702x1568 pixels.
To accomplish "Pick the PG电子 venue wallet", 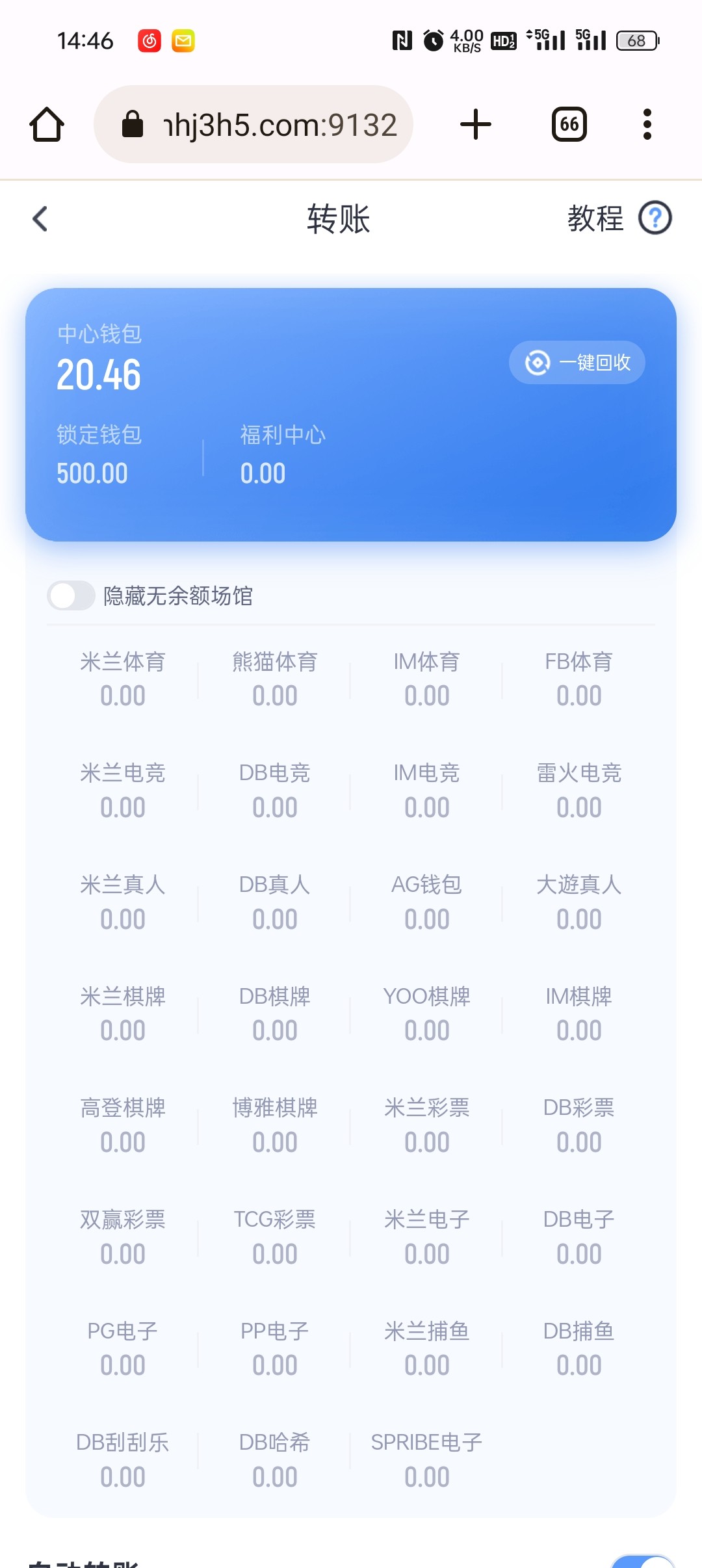I will coord(123,1348).
